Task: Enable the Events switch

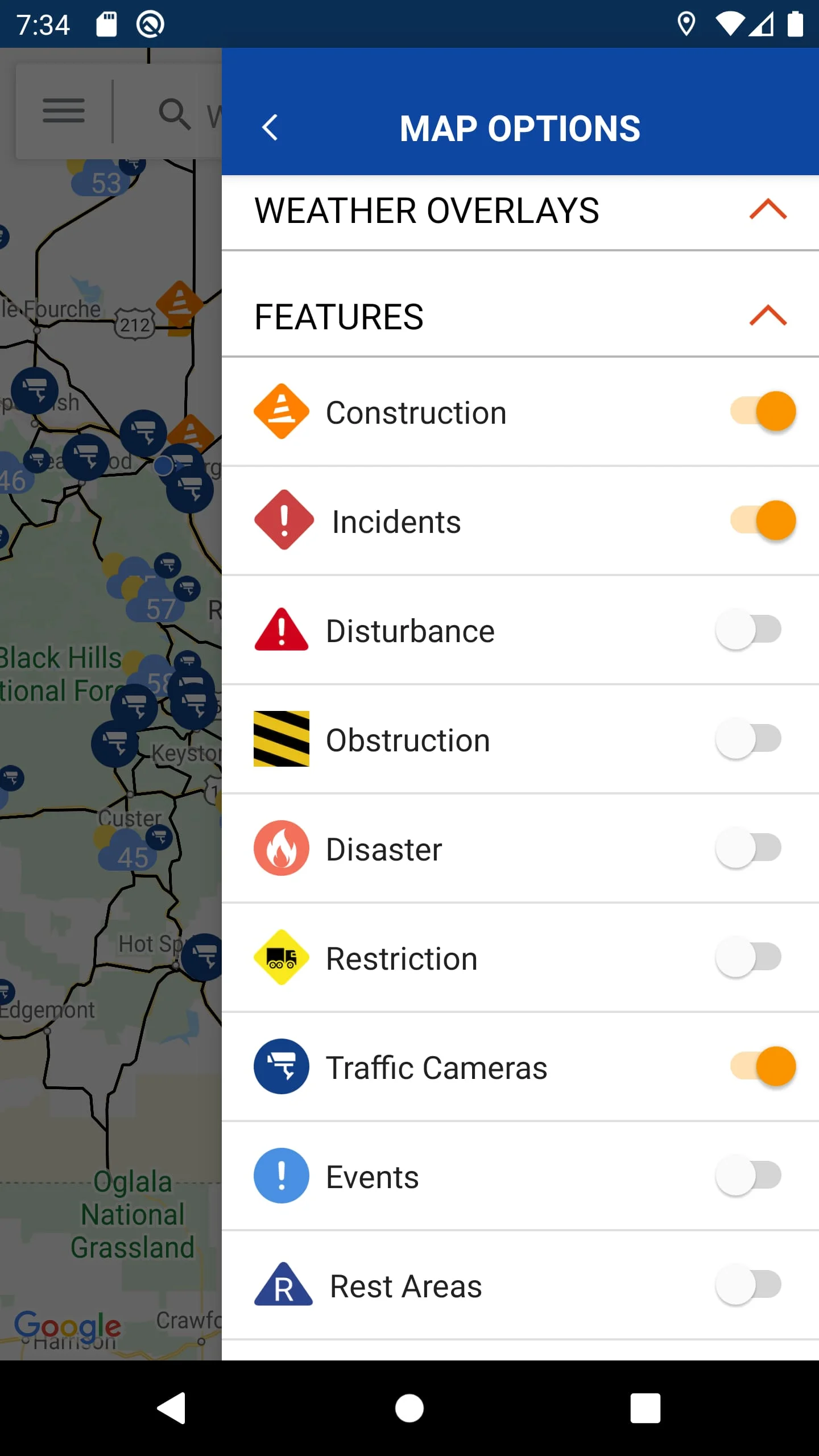Action: 749,1176
